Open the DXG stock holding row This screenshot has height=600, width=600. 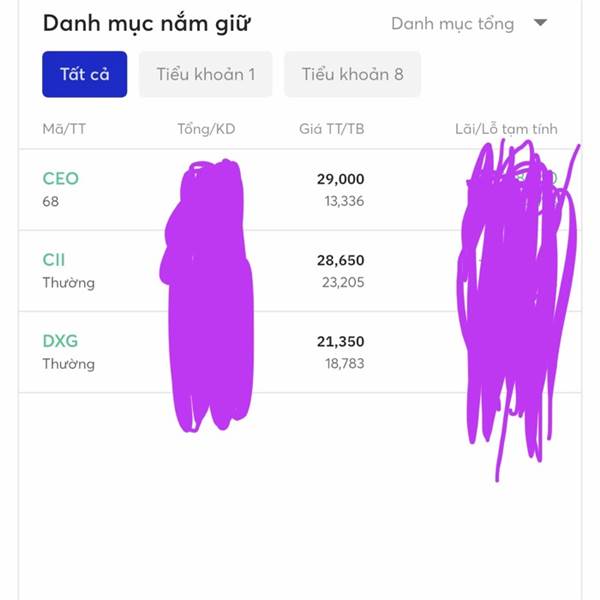300,352
